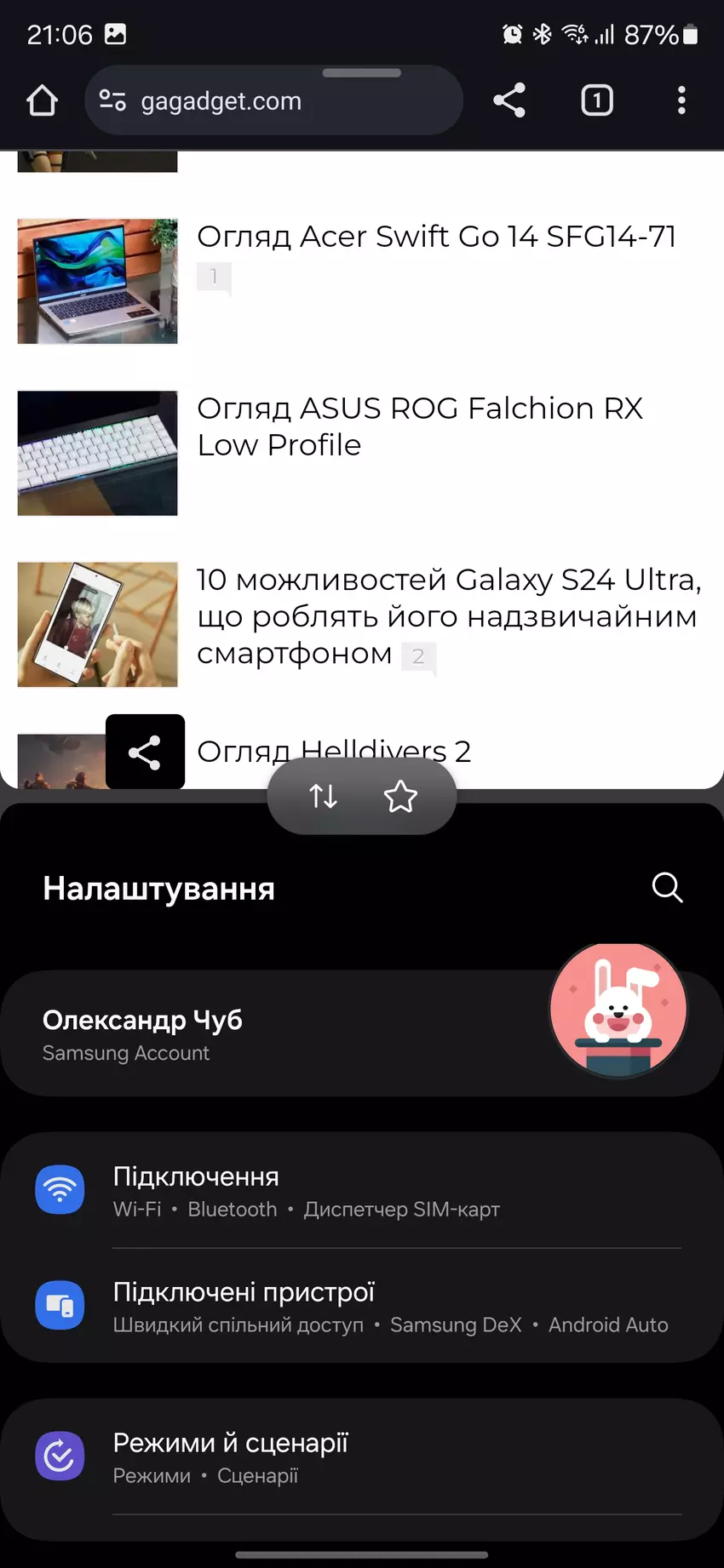
Task: Open the three-dot browser menu
Action: click(x=681, y=100)
